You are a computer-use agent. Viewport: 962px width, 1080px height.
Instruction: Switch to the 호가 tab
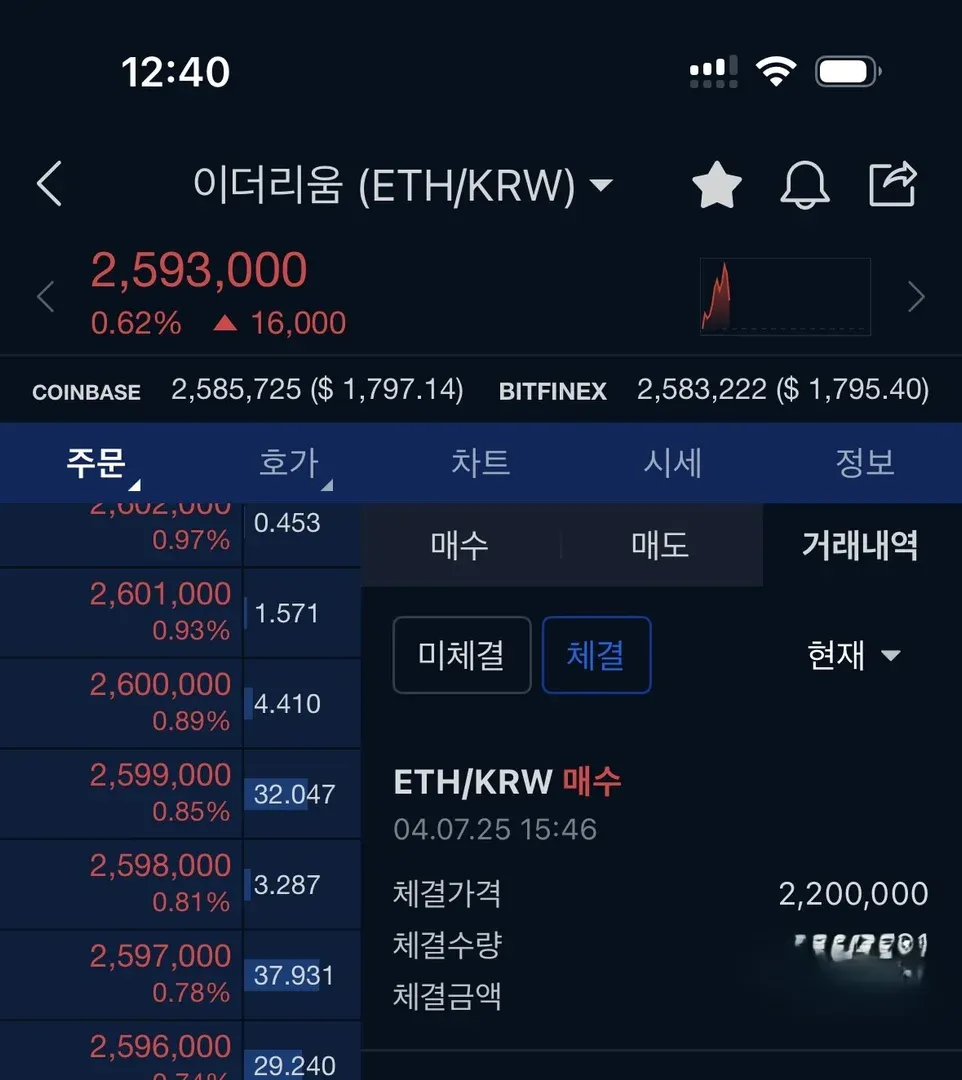(x=288, y=463)
